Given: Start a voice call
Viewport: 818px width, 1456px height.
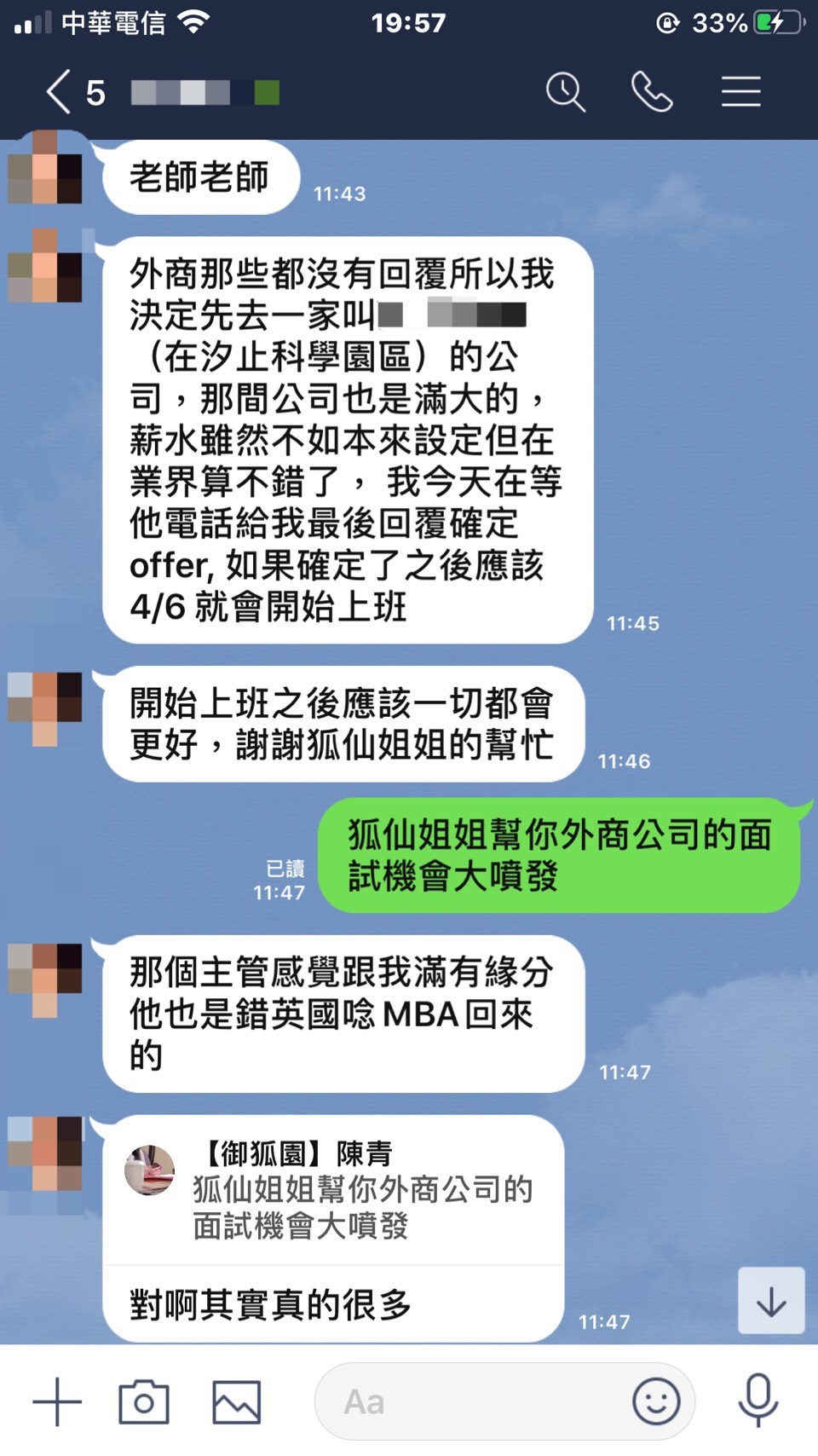Looking at the screenshot, I should point(652,92).
